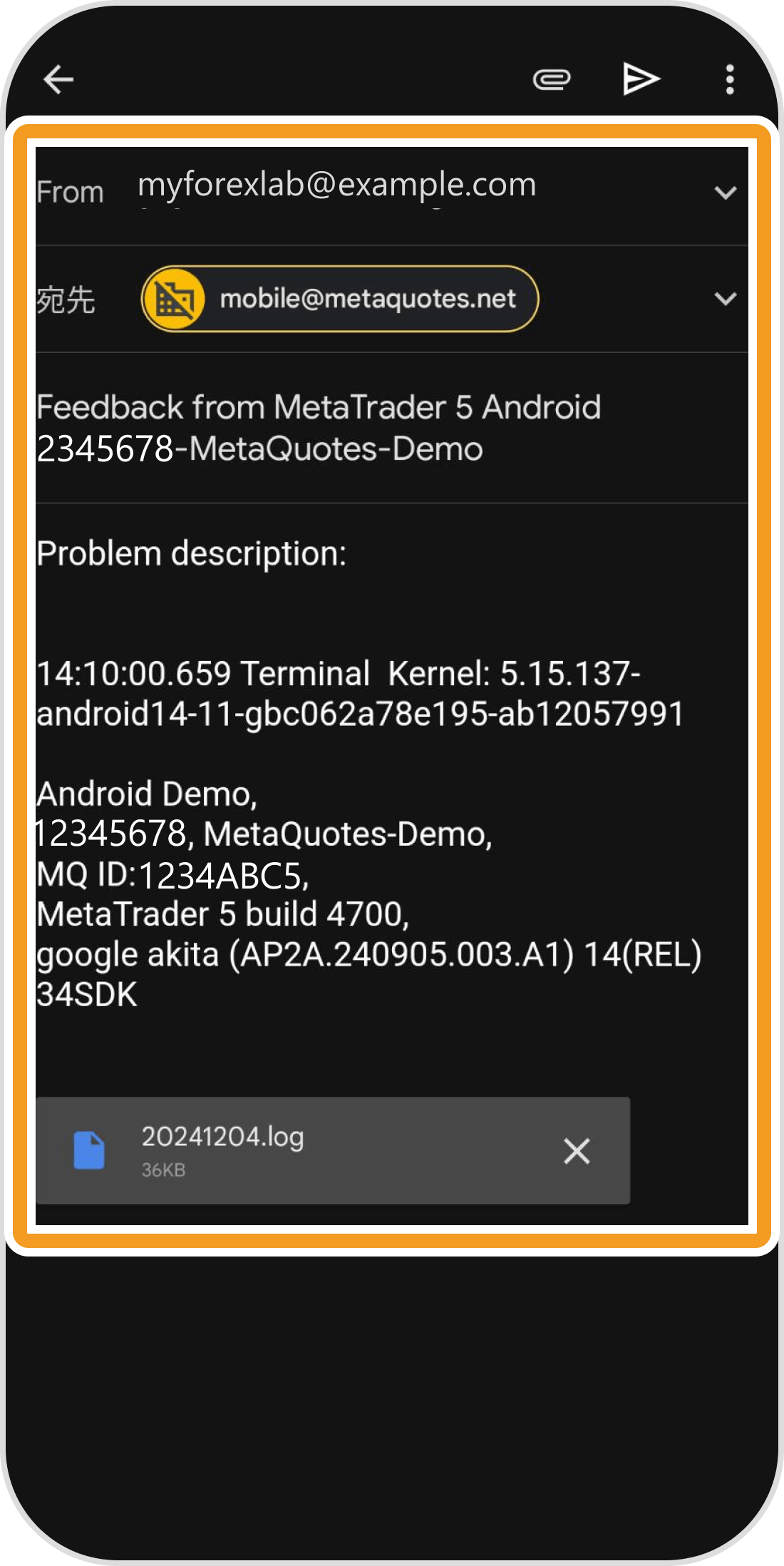Screen dimensions: 784x1566
Task: Go back from the email draft
Action: [x=58, y=79]
